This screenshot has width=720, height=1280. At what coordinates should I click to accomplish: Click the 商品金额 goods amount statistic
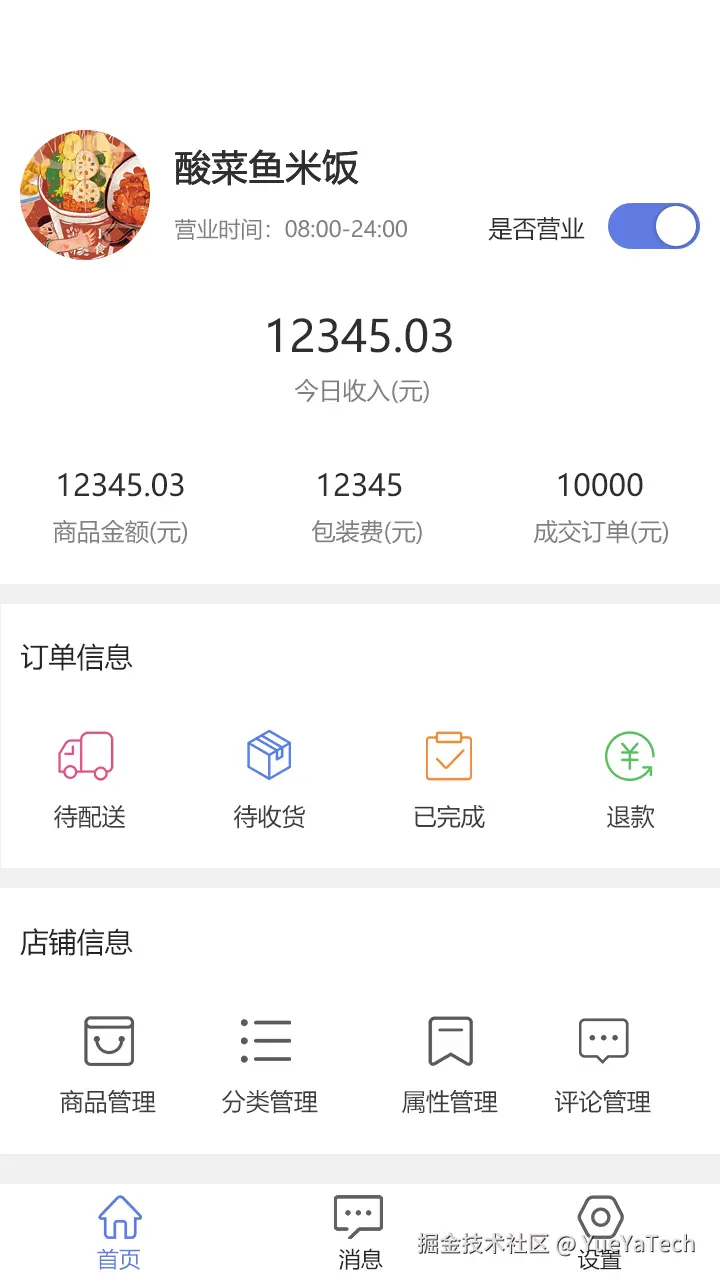(x=120, y=505)
